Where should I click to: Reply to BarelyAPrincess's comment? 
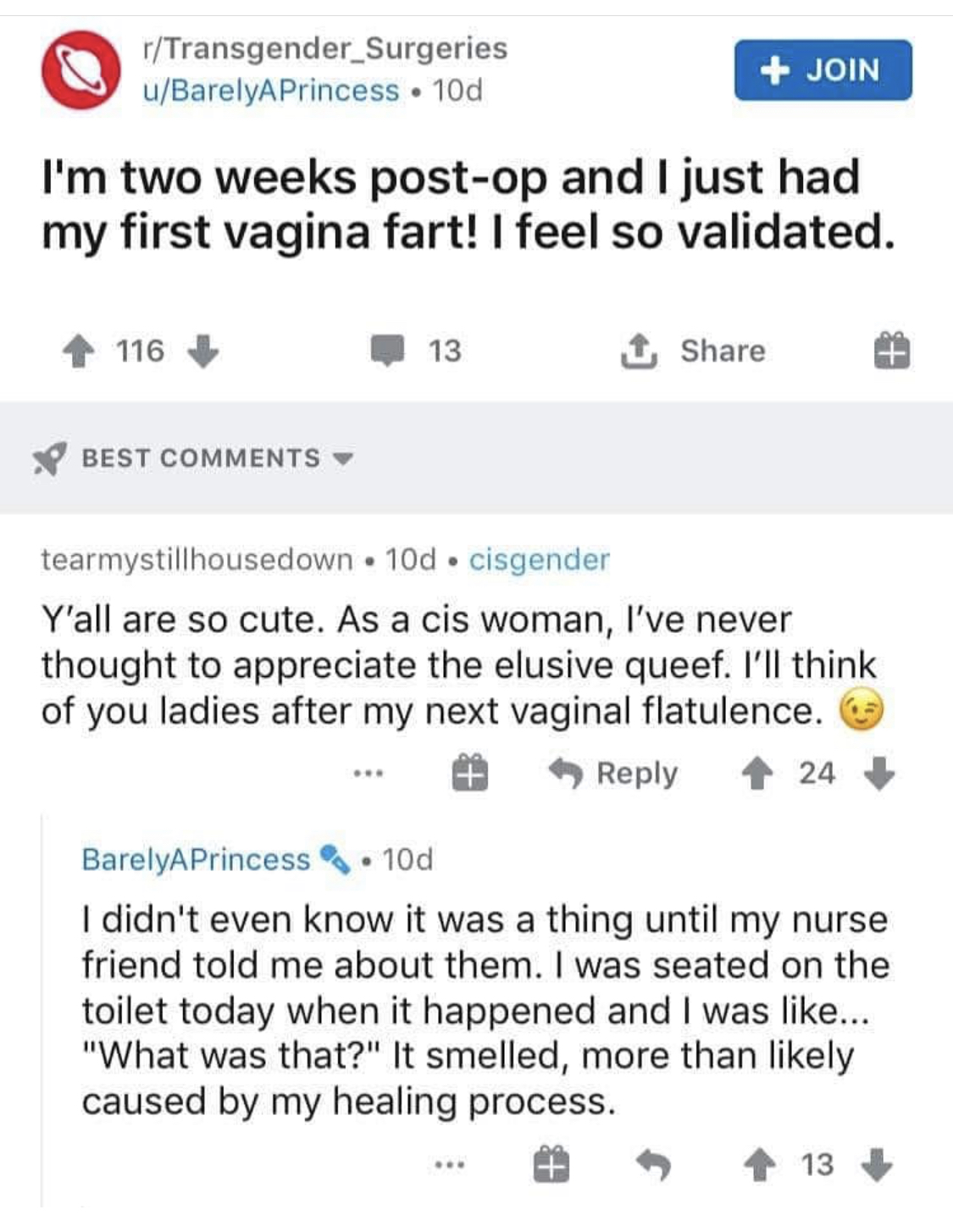point(653,1166)
